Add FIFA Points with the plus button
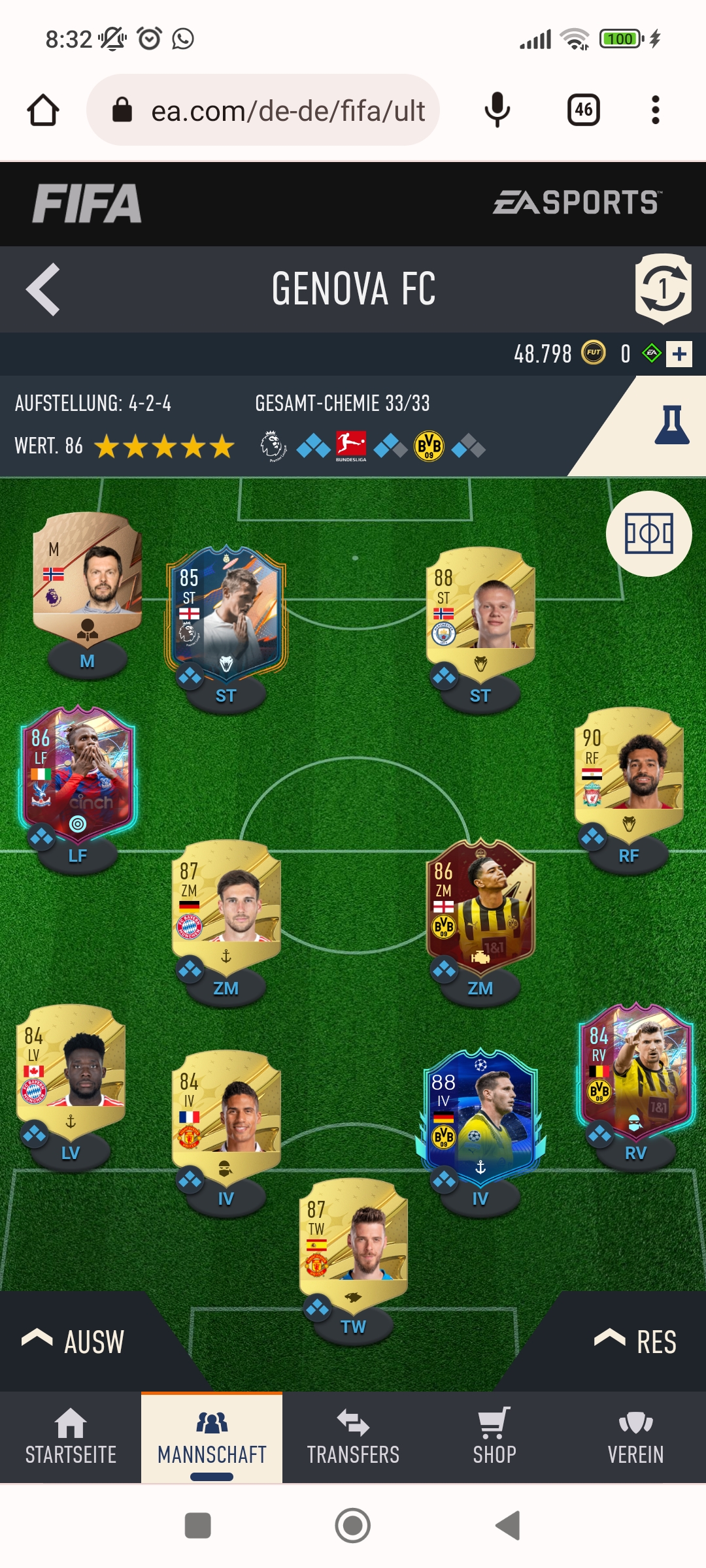Viewport: 706px width, 1568px height. click(x=679, y=354)
